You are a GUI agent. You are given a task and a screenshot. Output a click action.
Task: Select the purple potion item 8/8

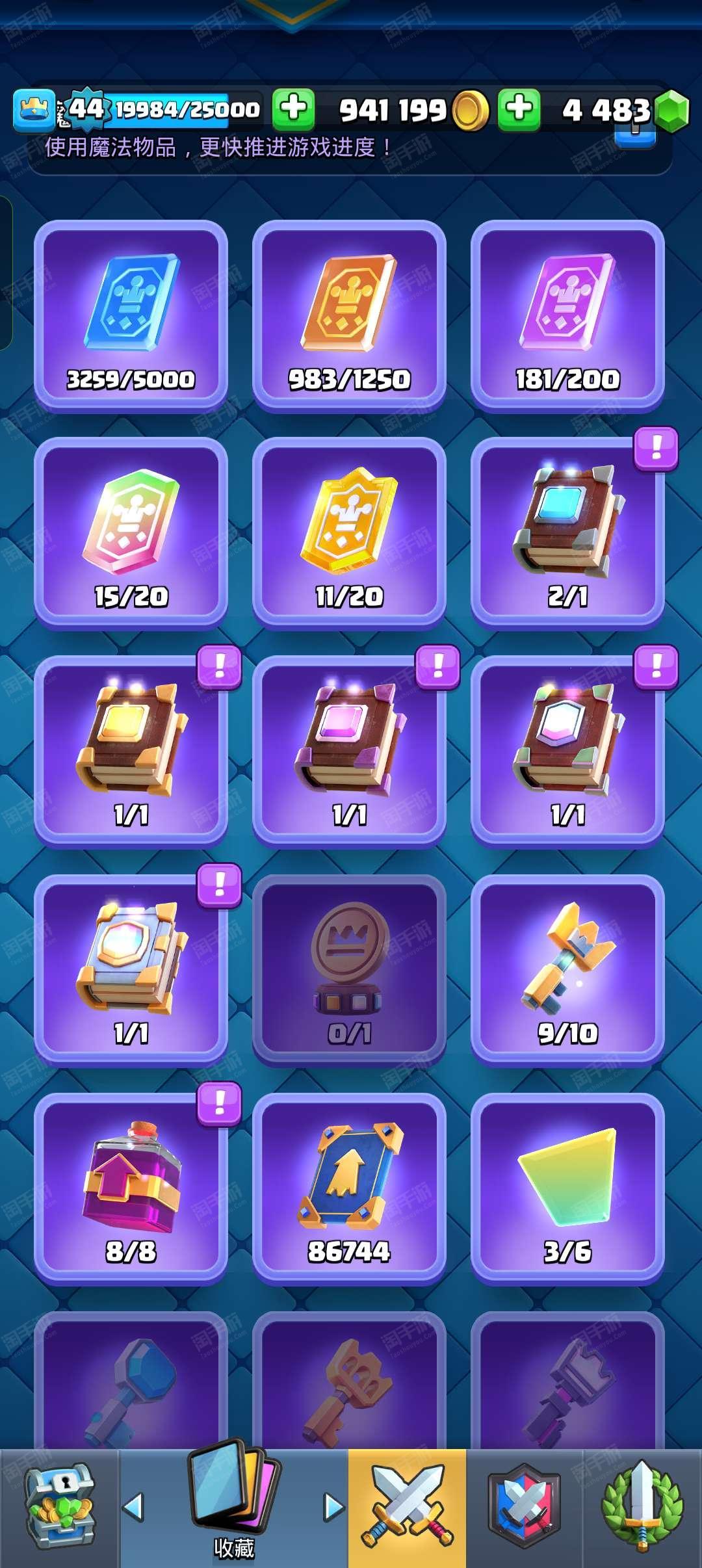click(x=131, y=1188)
